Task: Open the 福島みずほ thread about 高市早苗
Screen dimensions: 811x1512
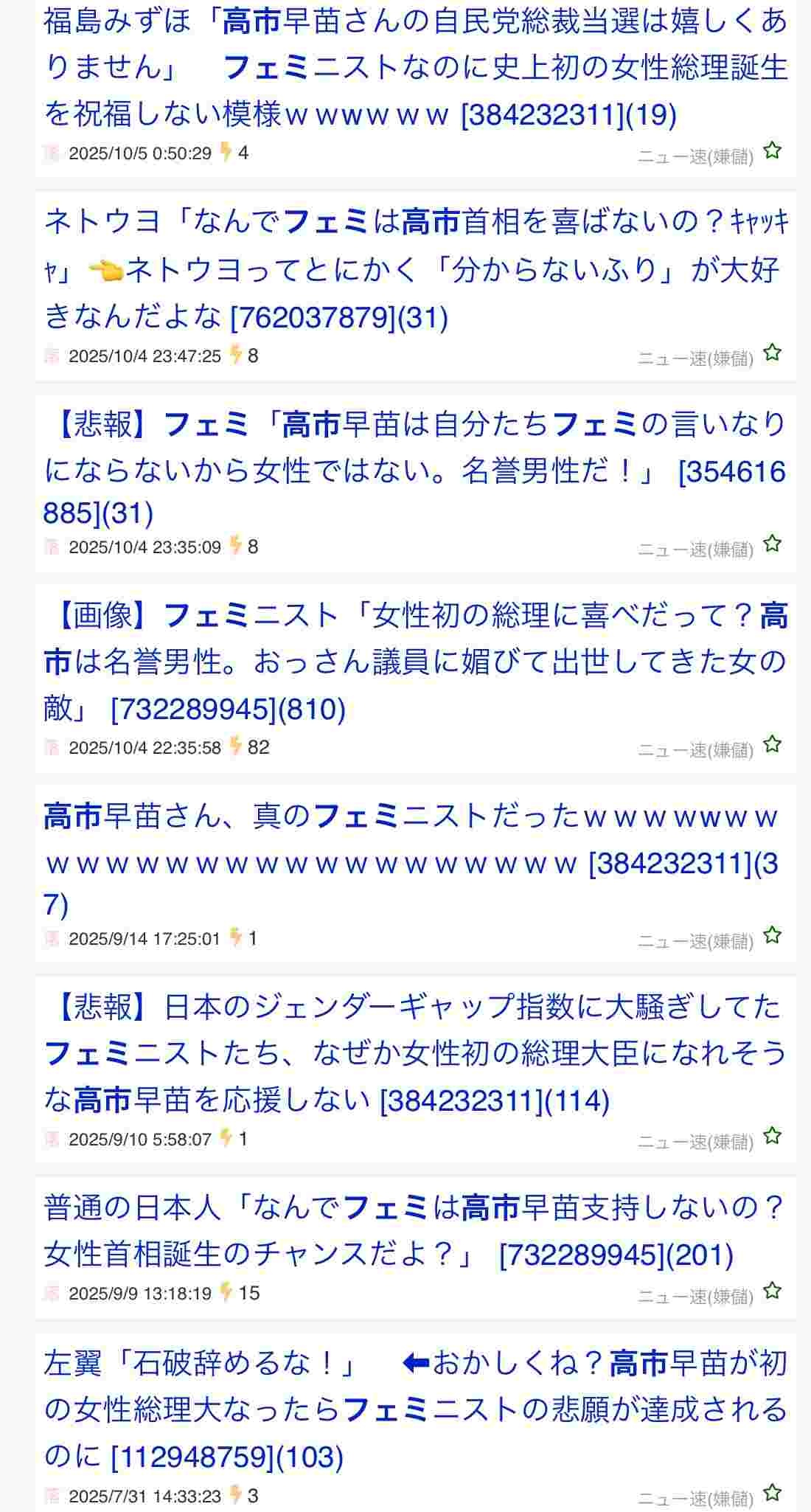Action: point(413,68)
